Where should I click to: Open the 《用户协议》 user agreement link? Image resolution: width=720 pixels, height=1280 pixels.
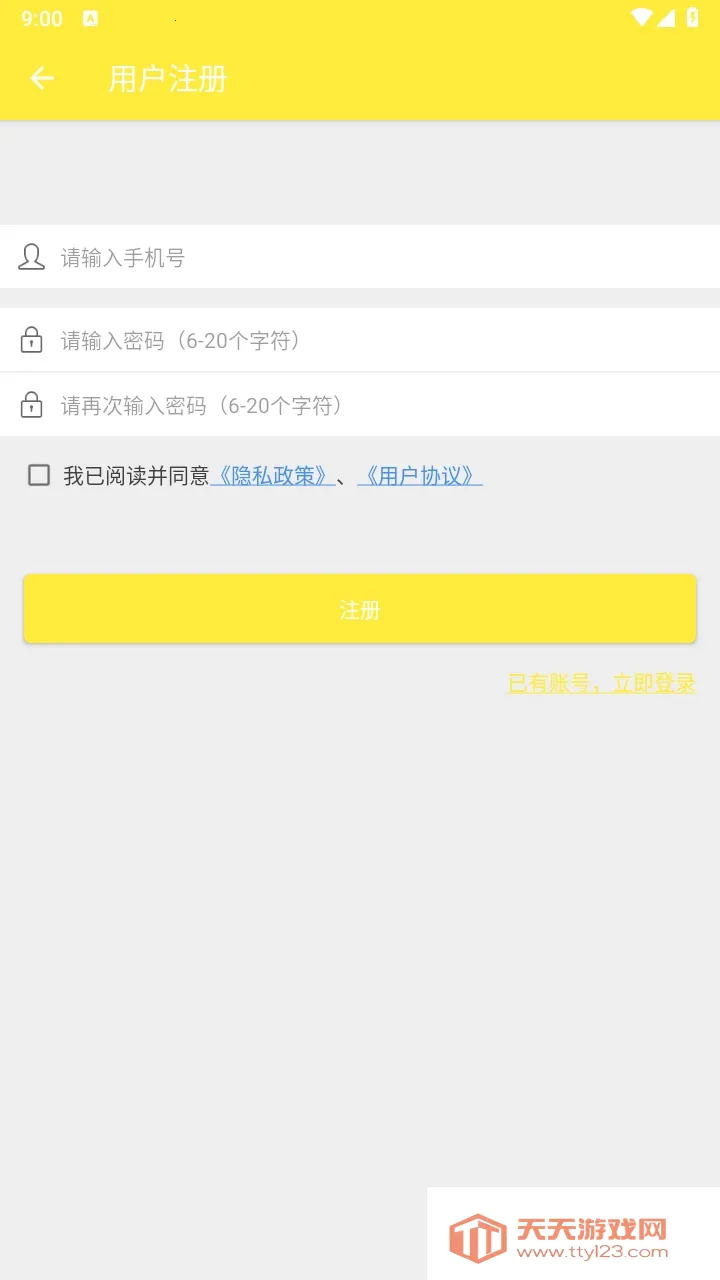click(x=420, y=475)
